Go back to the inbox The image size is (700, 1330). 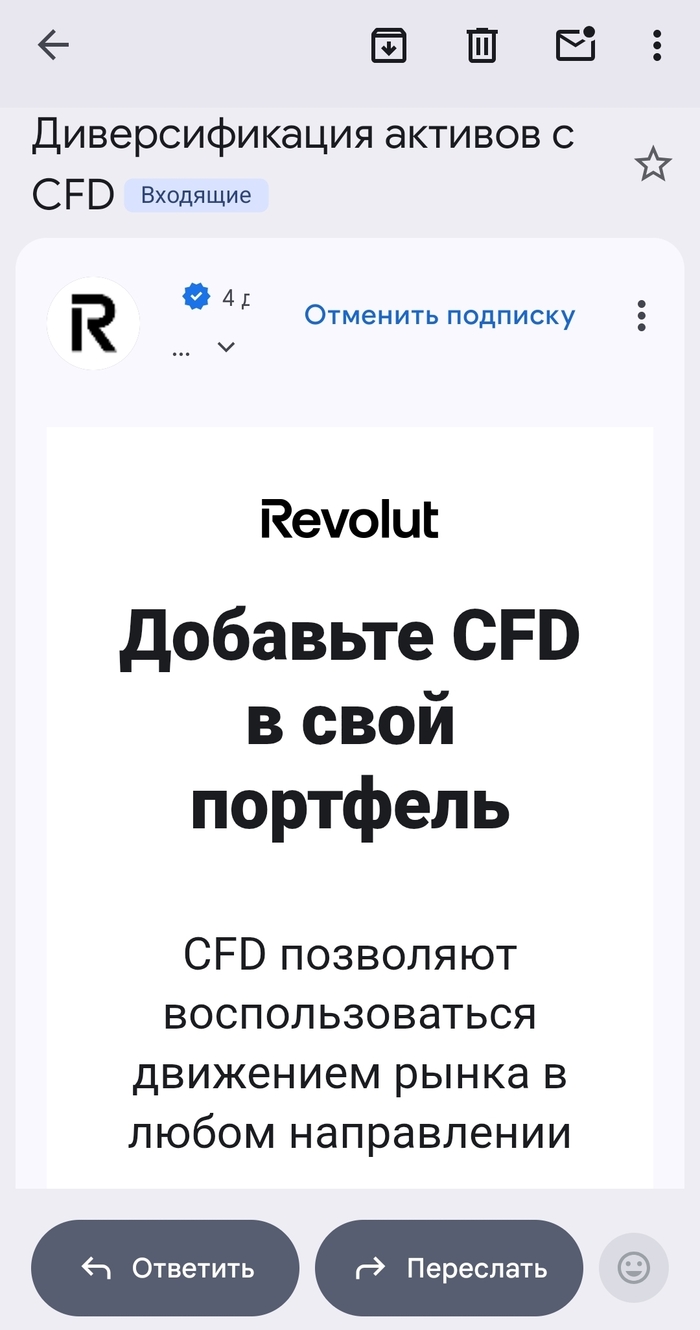53,45
